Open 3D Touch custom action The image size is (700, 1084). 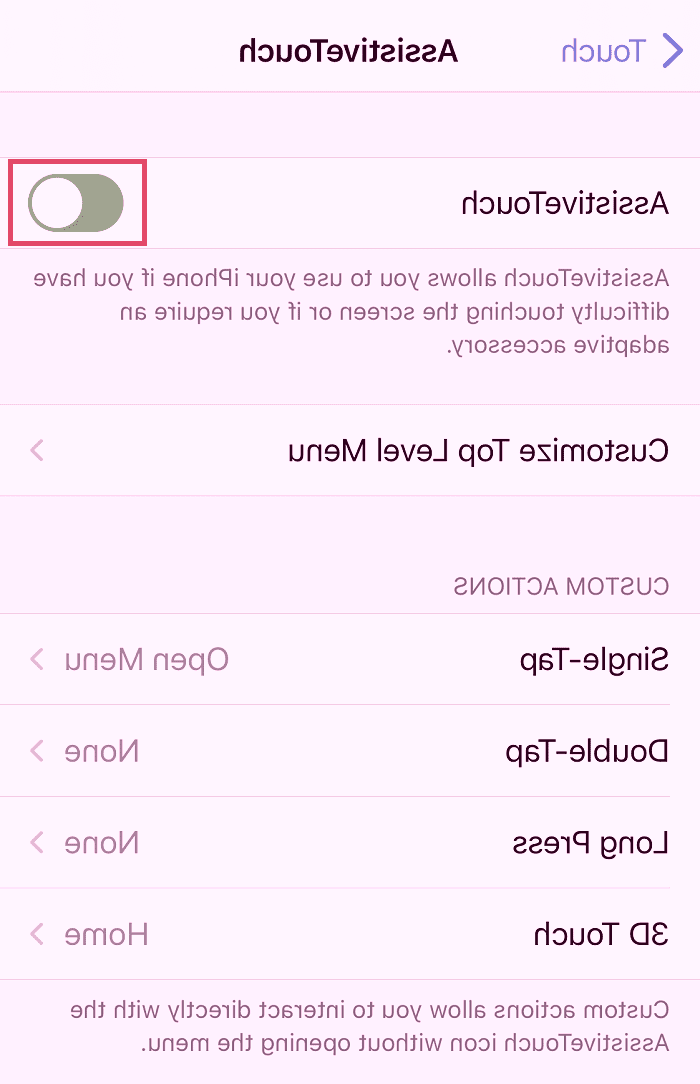coord(350,935)
